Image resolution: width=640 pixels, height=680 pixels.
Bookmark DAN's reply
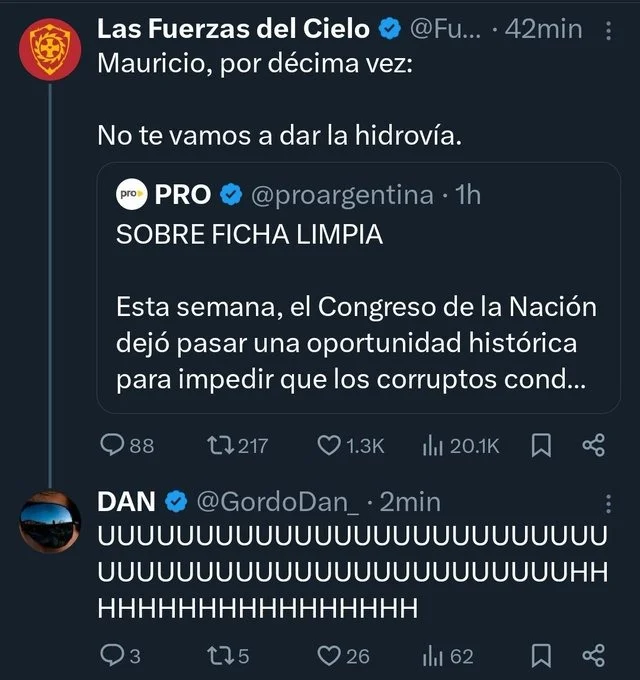(x=541, y=655)
